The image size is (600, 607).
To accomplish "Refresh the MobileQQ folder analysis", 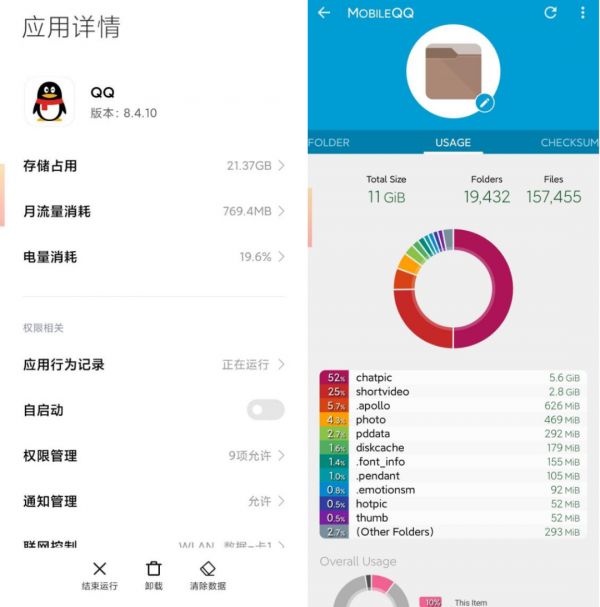I will click(550, 13).
